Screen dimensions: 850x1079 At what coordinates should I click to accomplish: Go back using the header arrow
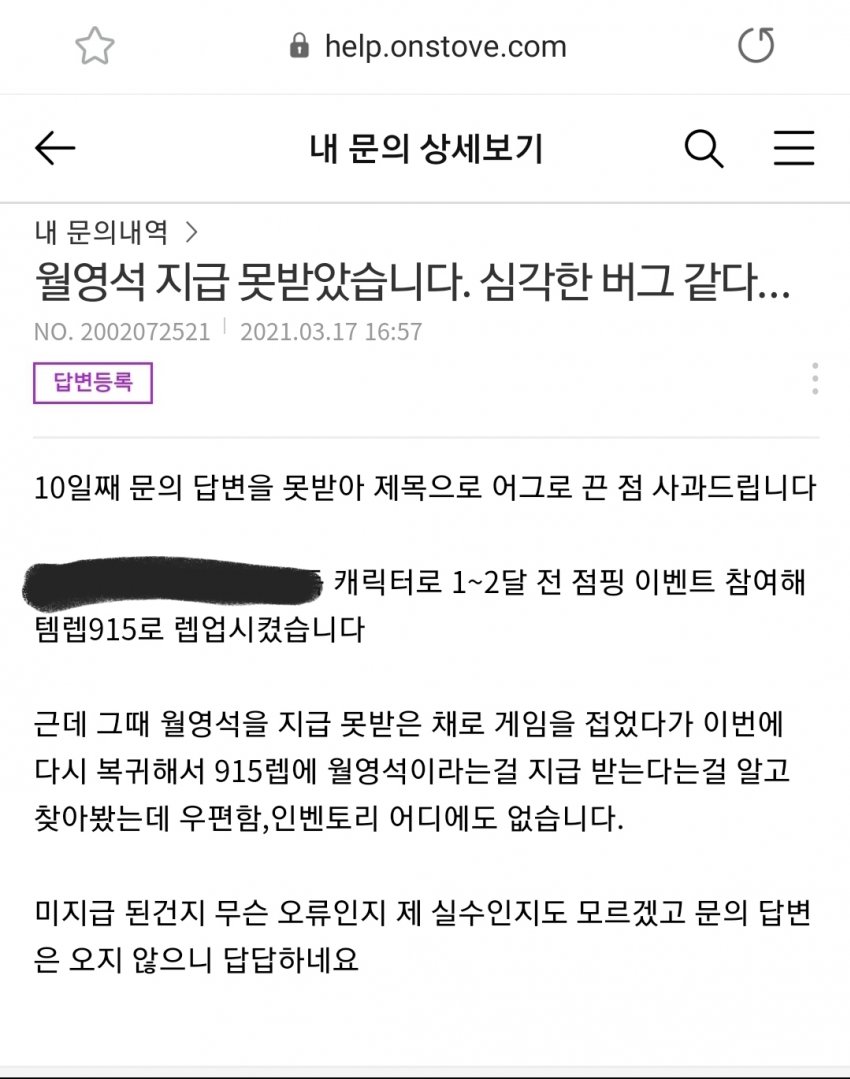[55, 149]
